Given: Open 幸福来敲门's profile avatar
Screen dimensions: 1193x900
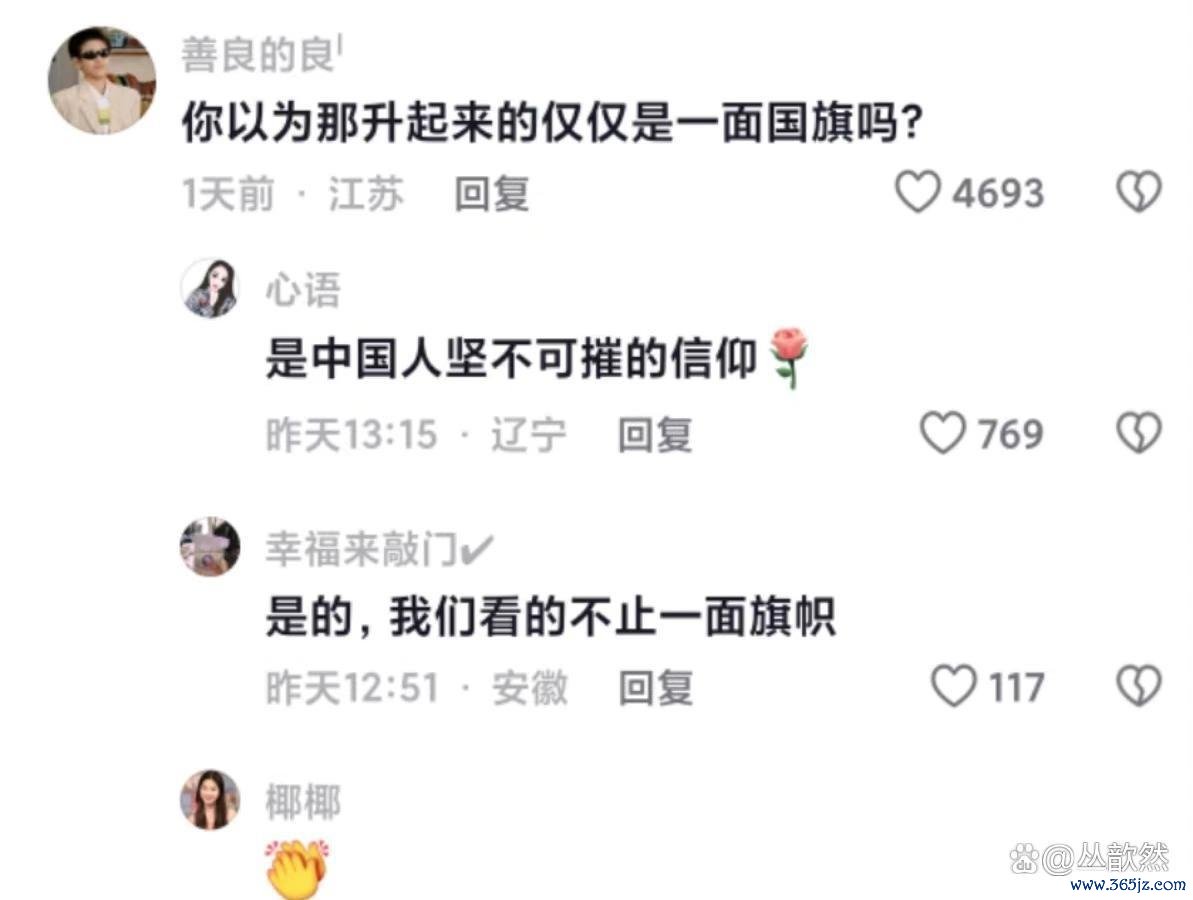Looking at the screenshot, I should (210, 547).
